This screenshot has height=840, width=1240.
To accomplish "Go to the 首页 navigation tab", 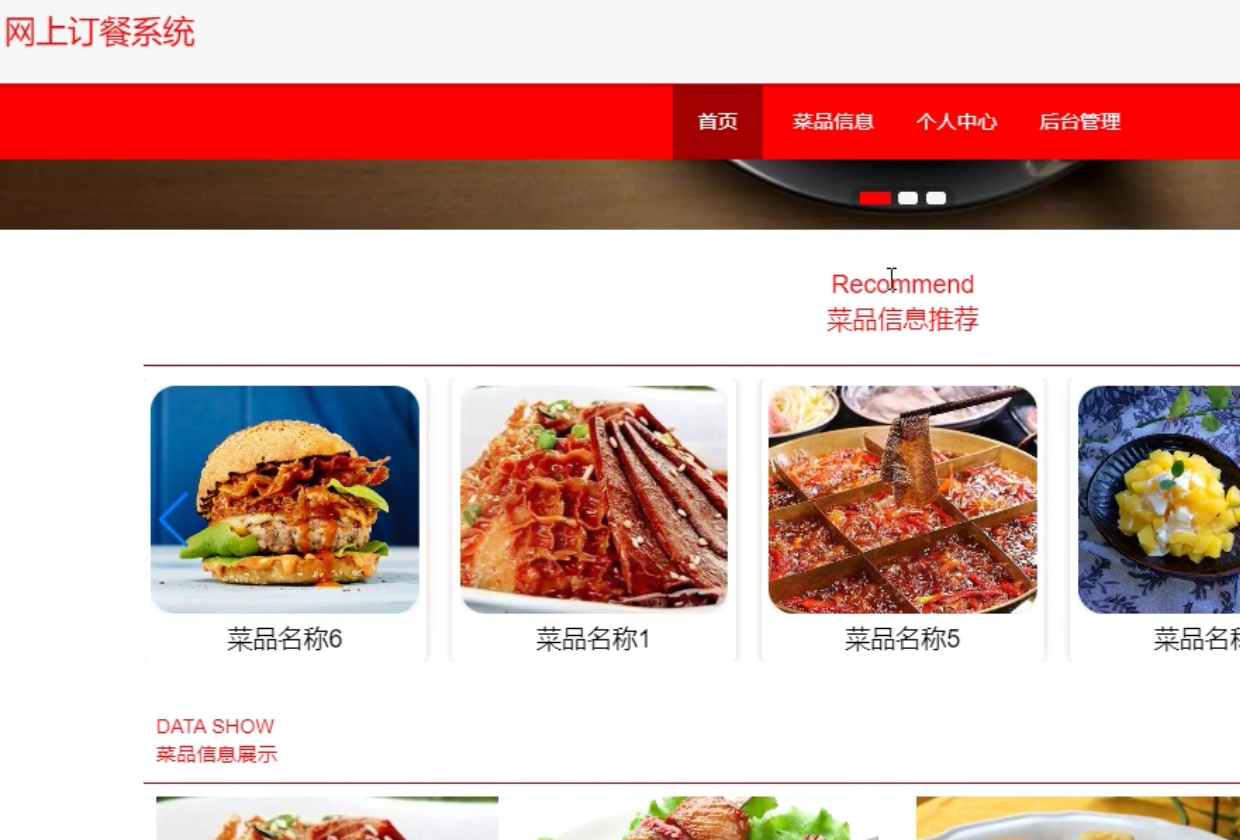I will point(717,122).
